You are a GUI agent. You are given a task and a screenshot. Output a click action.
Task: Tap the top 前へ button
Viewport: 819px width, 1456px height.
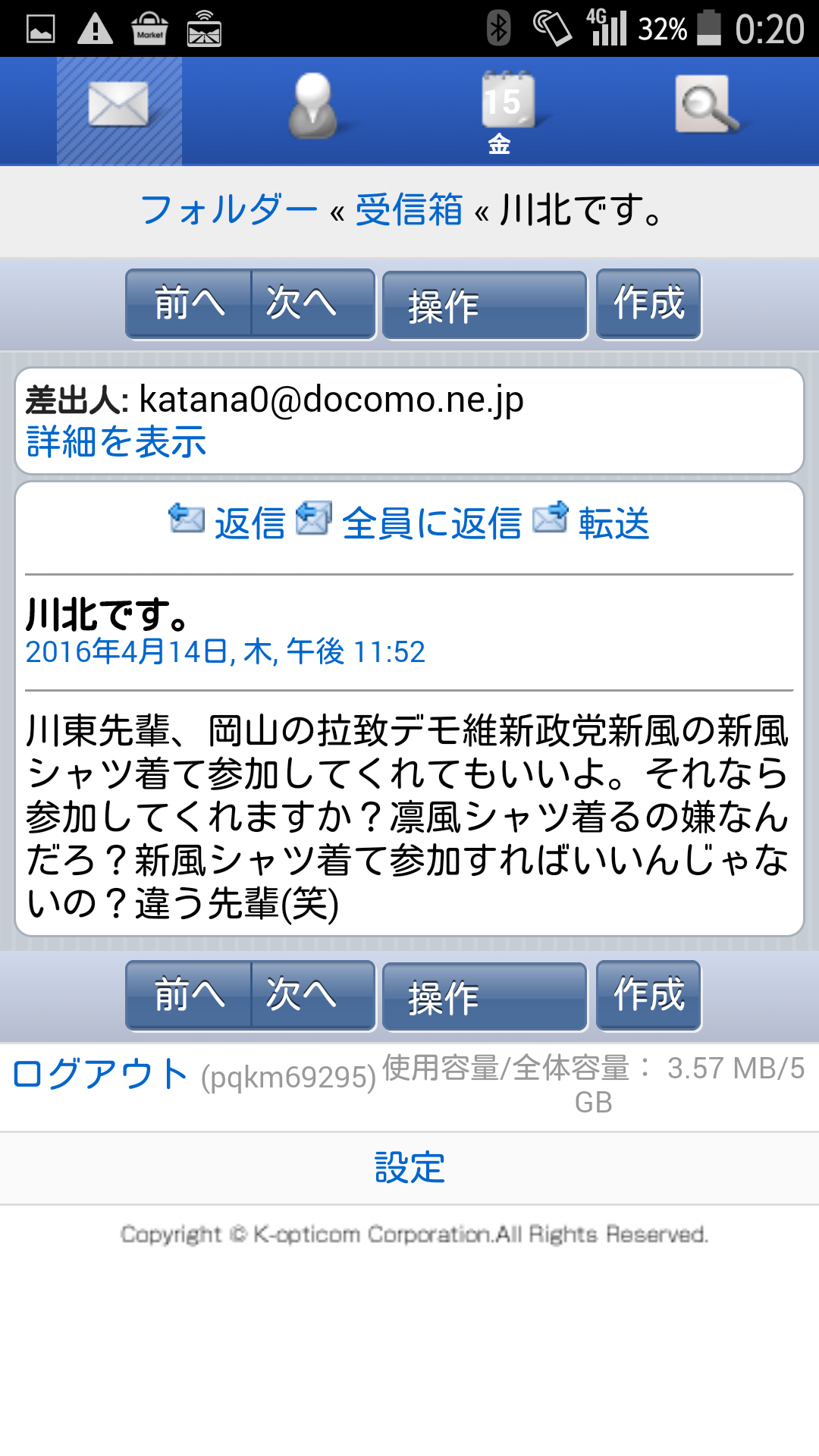[189, 303]
